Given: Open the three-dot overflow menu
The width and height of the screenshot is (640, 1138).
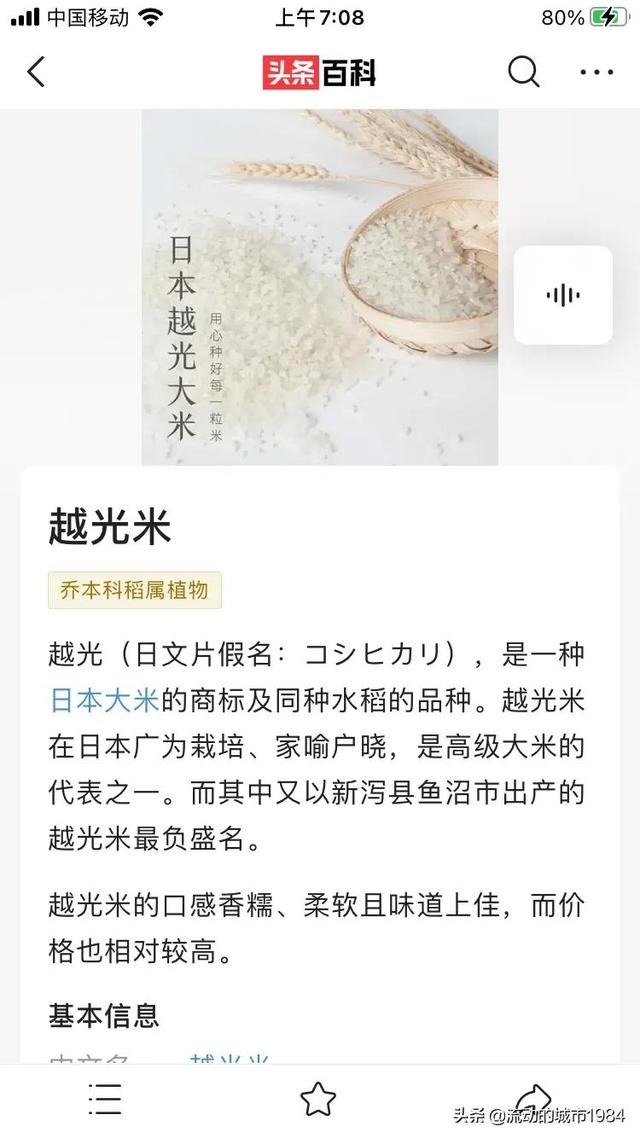Looking at the screenshot, I should coord(597,72).
